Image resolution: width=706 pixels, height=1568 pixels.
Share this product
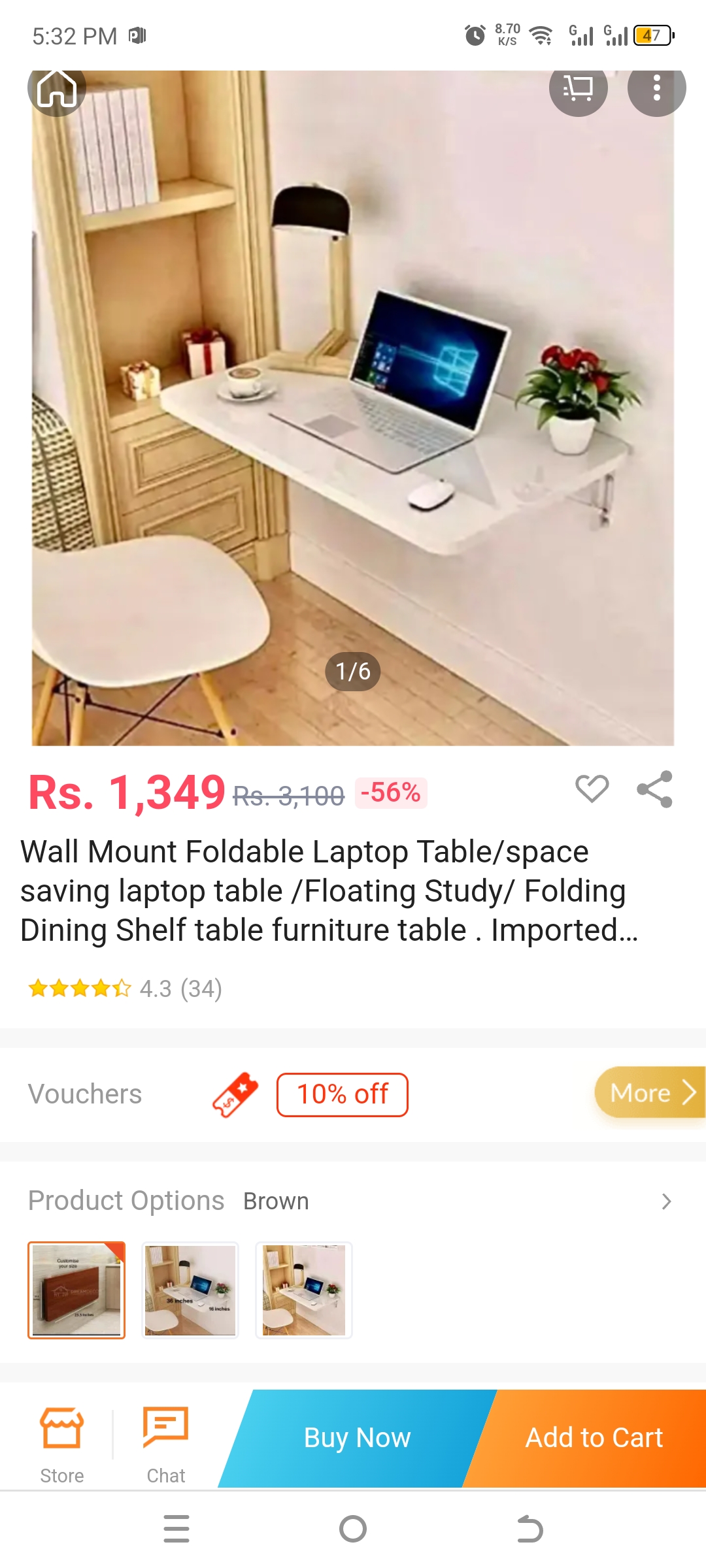point(654,789)
